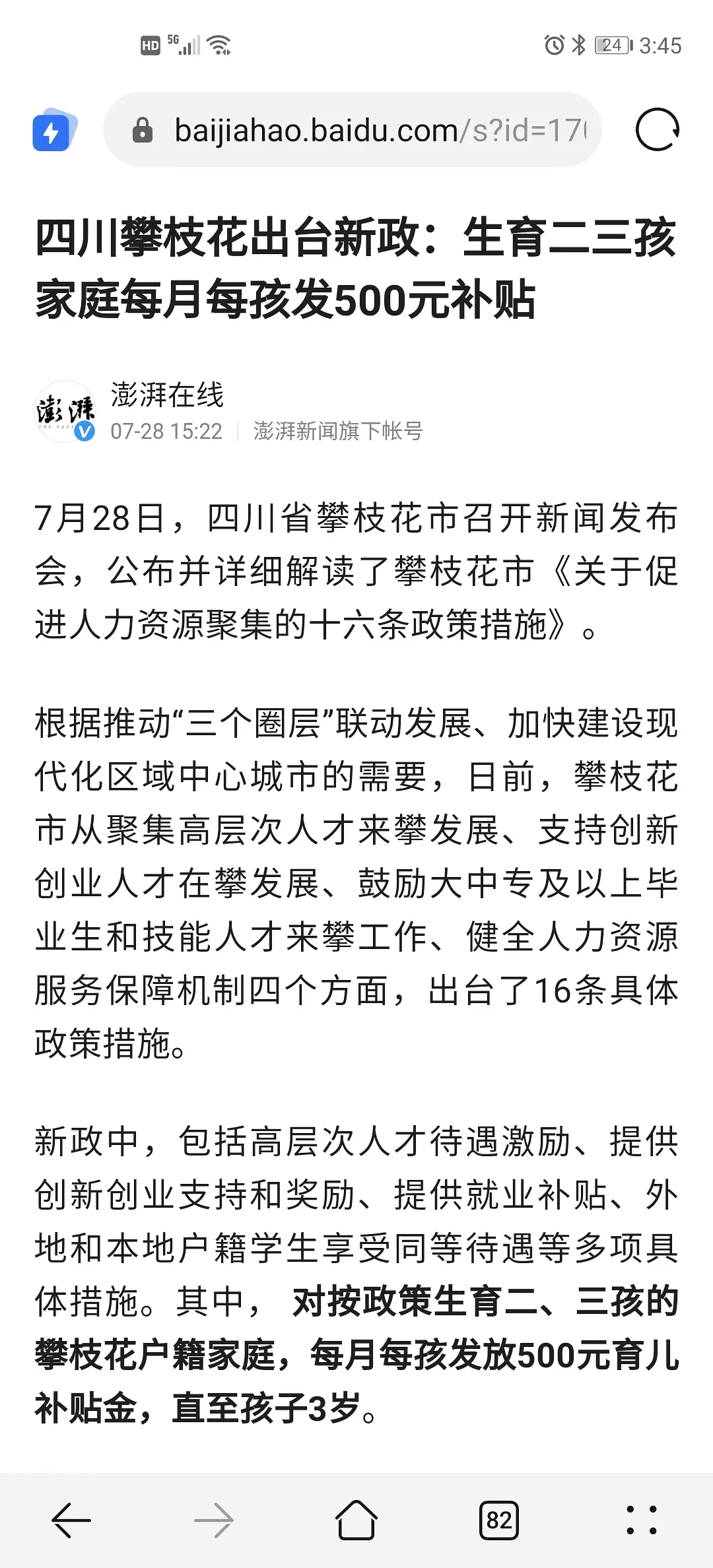The width and height of the screenshot is (713, 1568).
Task: Open the 澎湃在线 author profile avatar
Action: pos(65,411)
